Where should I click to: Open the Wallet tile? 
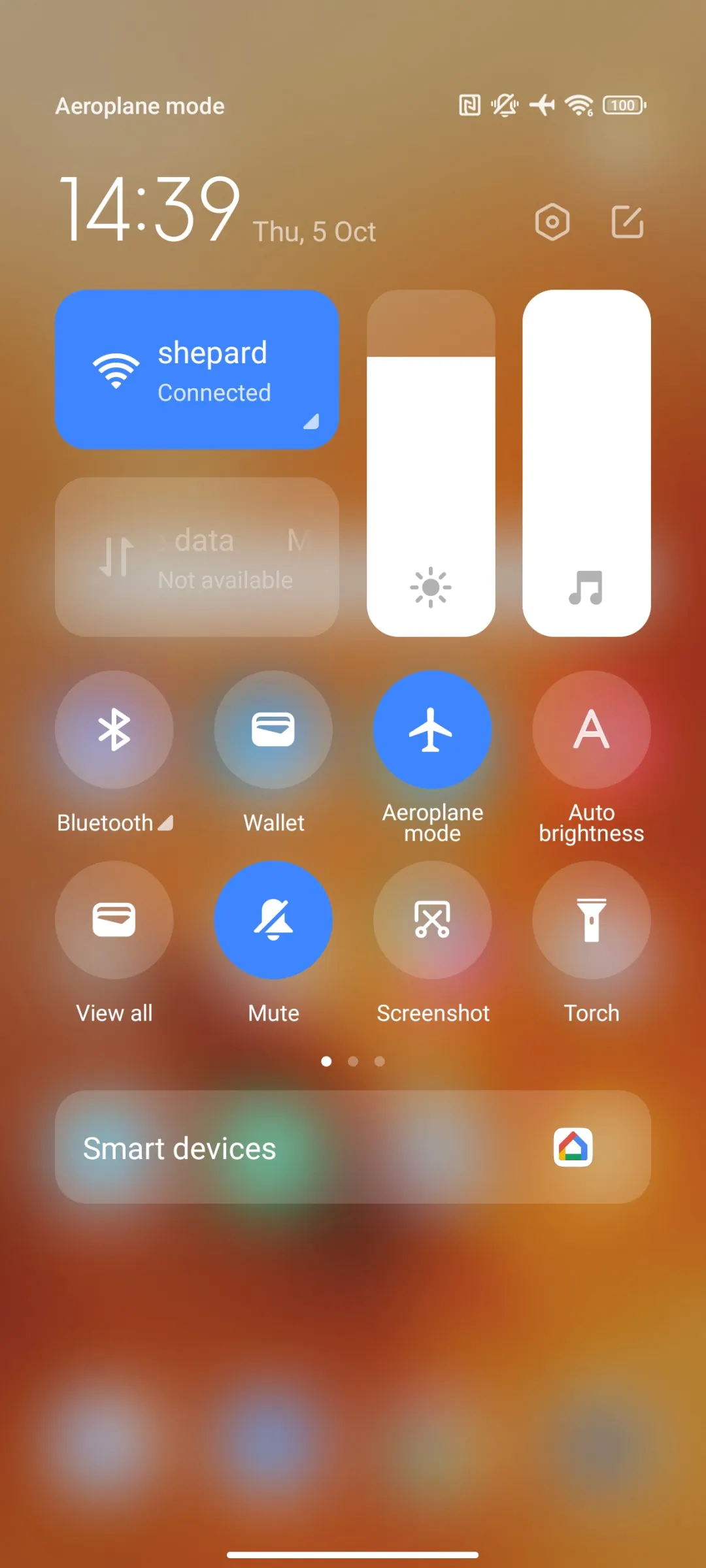[273, 730]
